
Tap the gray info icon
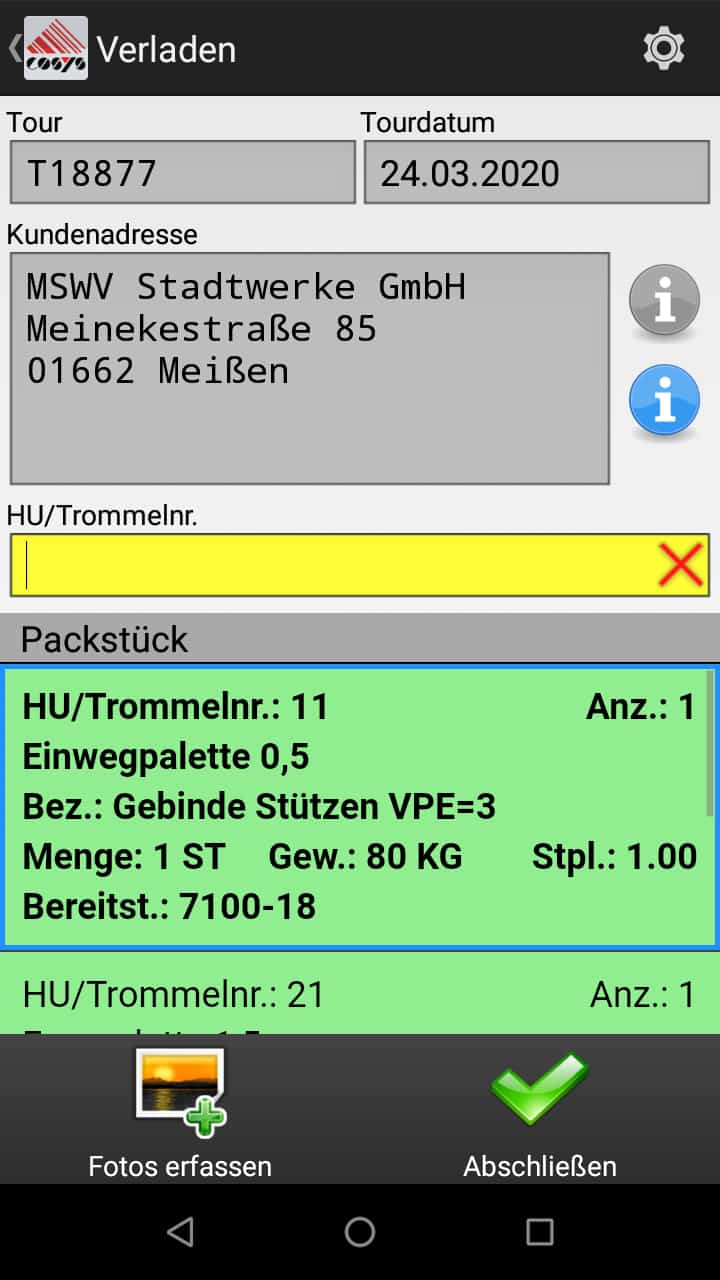[x=664, y=301]
